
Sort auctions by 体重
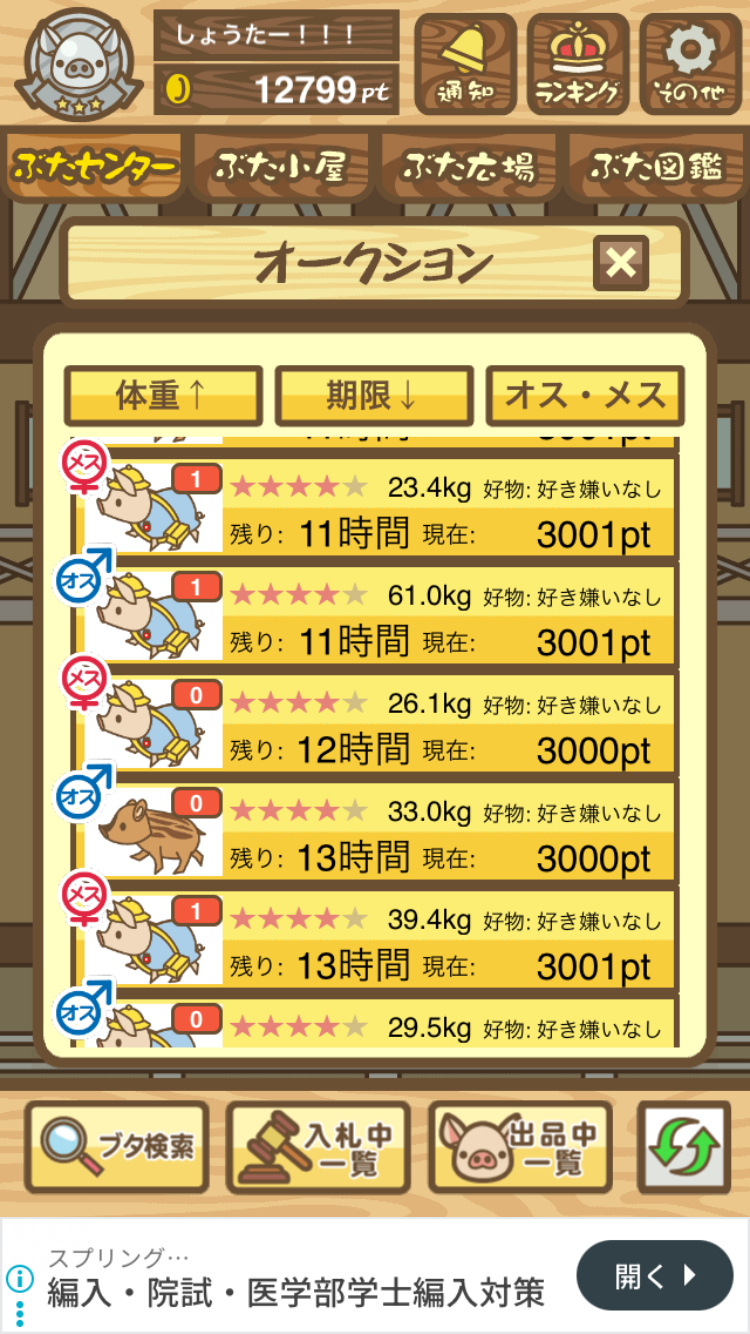(x=163, y=396)
